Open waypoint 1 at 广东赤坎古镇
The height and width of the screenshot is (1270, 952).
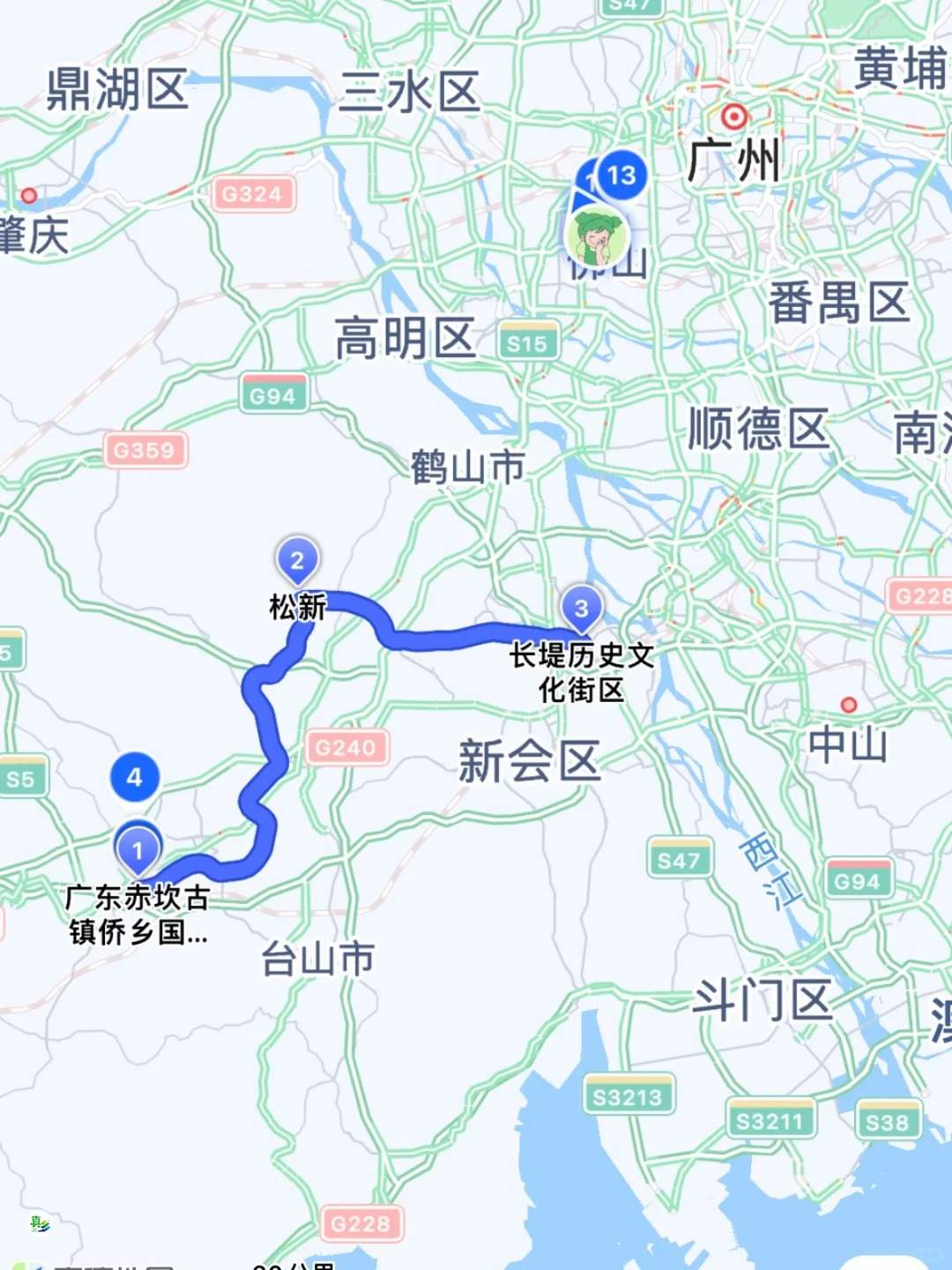click(138, 851)
